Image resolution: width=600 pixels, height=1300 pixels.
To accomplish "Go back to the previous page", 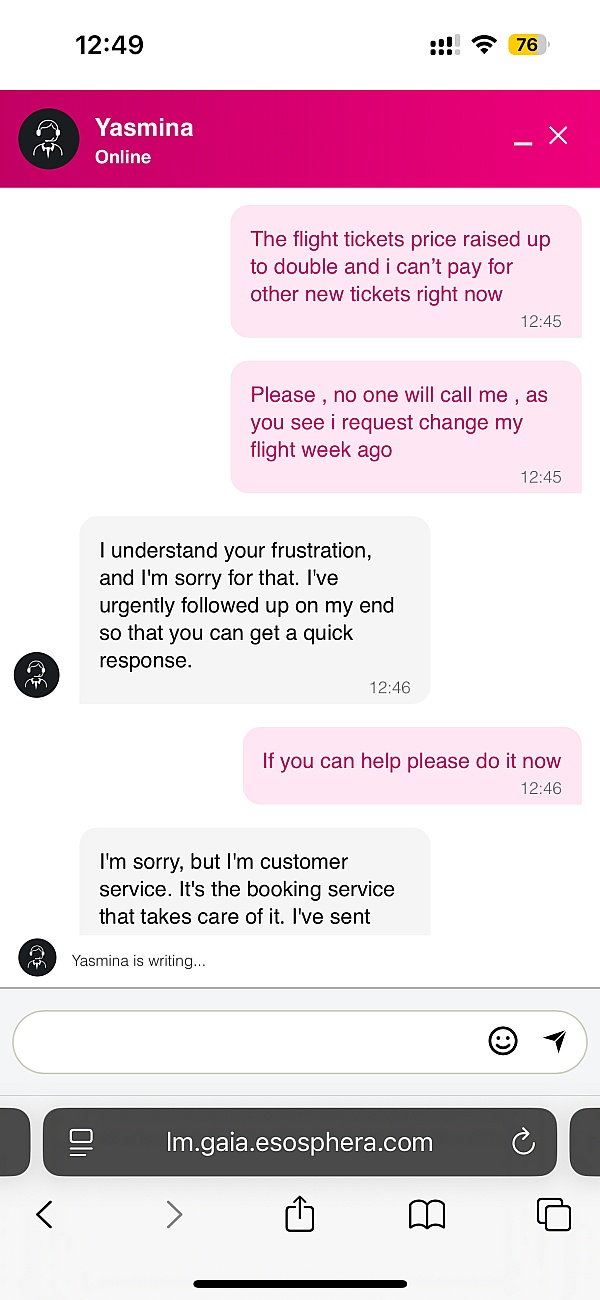I will [44, 1215].
